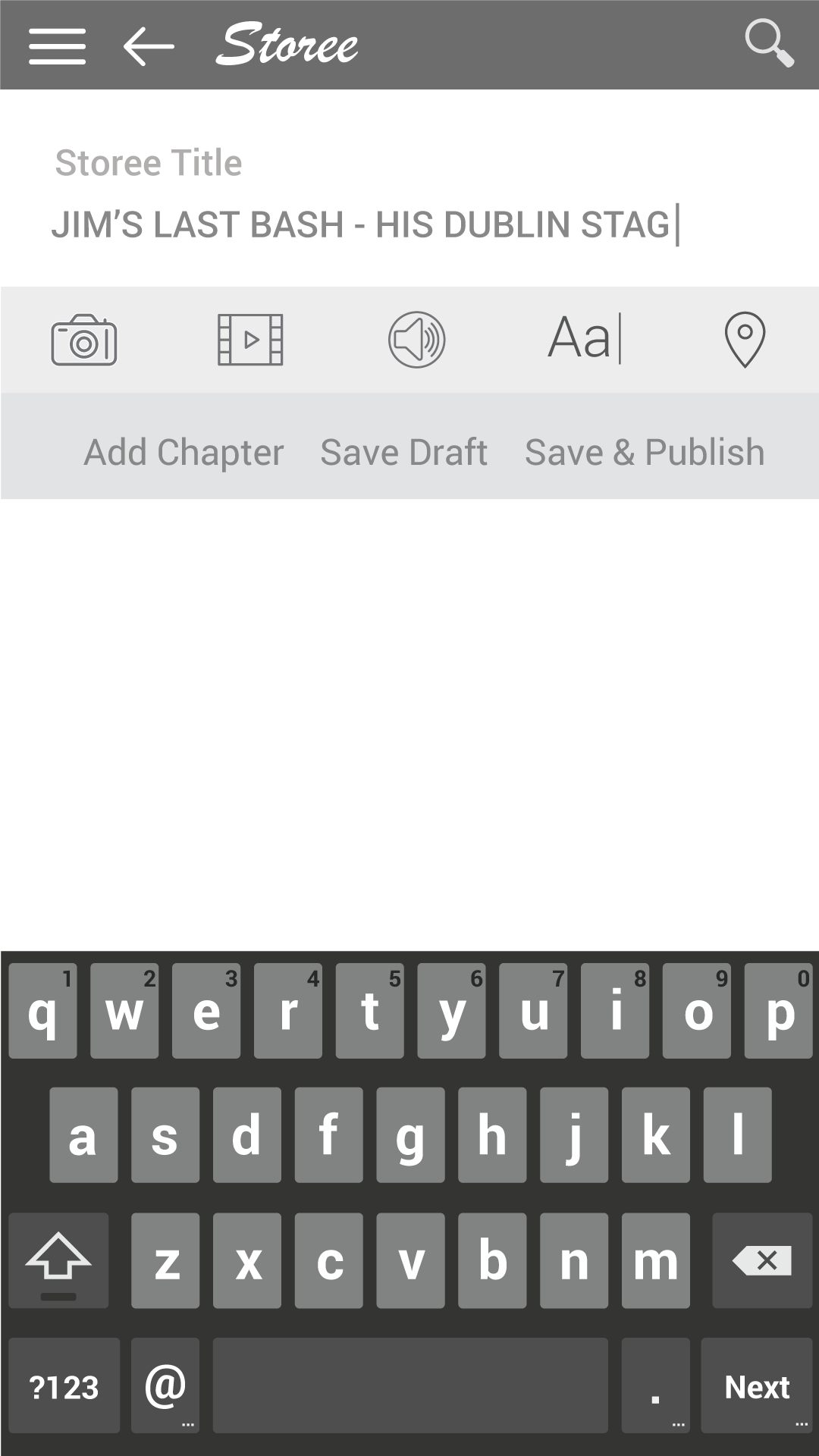Tap Add Chapter
Screen dimensions: 819x1456
click(x=184, y=453)
